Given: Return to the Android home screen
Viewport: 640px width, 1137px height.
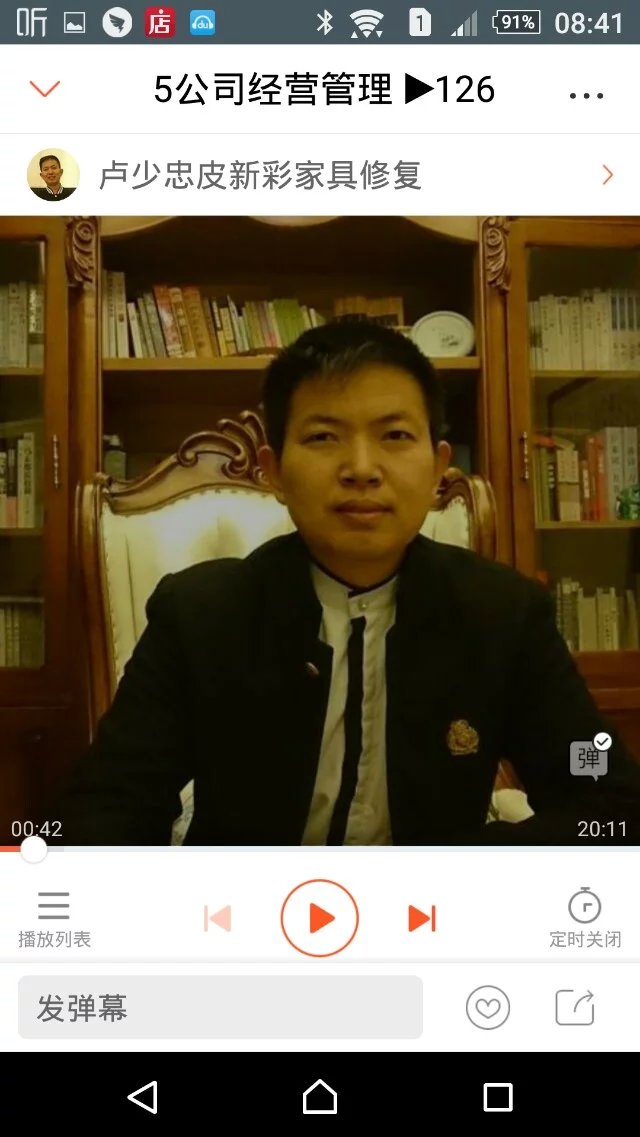Looking at the screenshot, I should click(x=320, y=1097).
